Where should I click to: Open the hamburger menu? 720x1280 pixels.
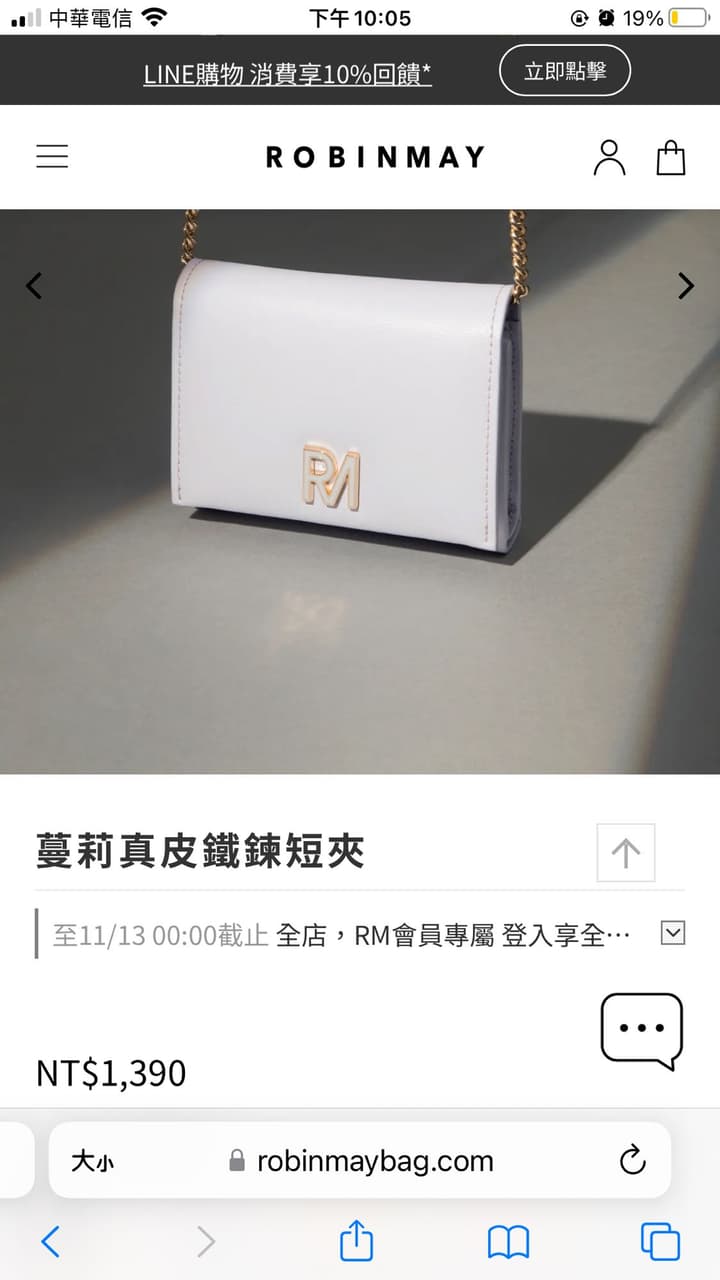coord(52,156)
